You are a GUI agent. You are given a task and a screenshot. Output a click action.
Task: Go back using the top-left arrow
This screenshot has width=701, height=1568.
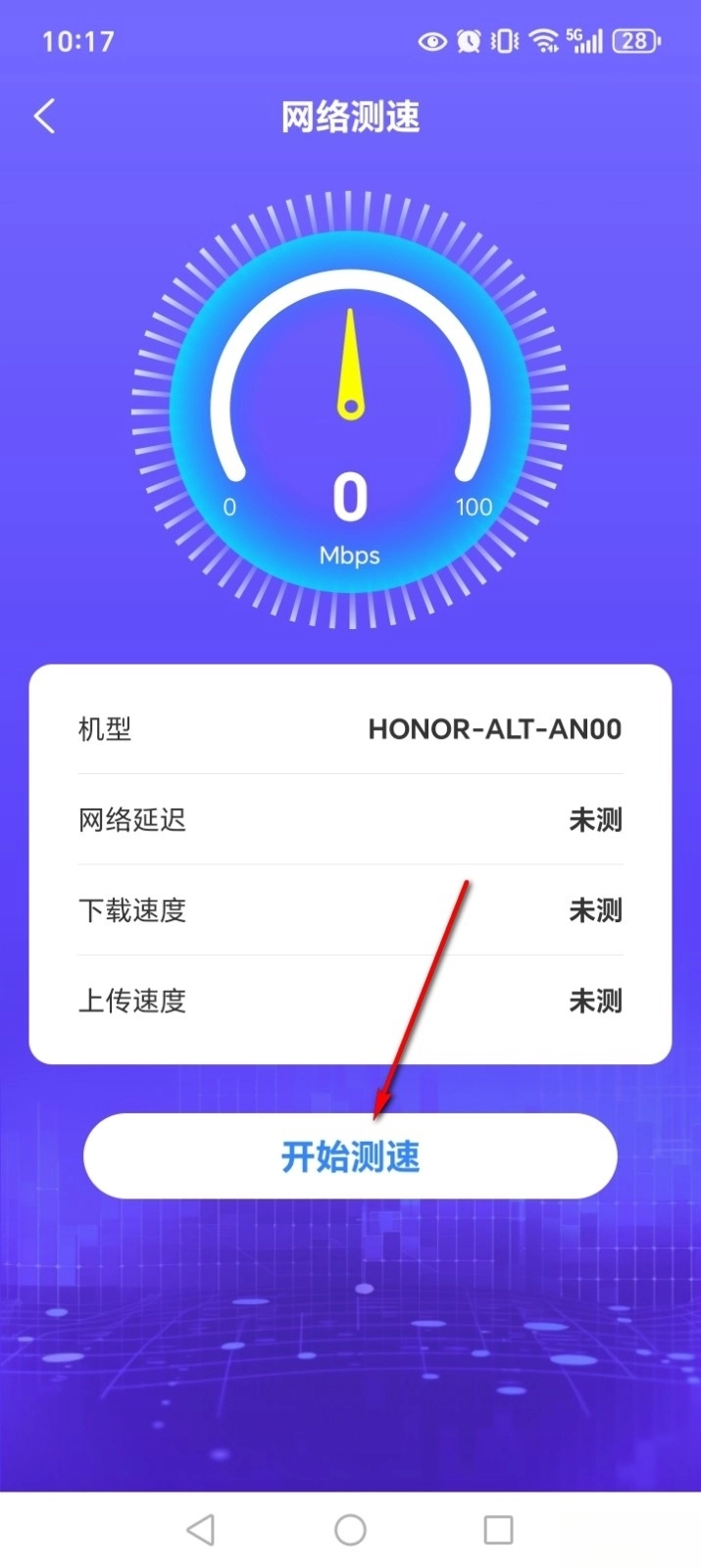44,117
